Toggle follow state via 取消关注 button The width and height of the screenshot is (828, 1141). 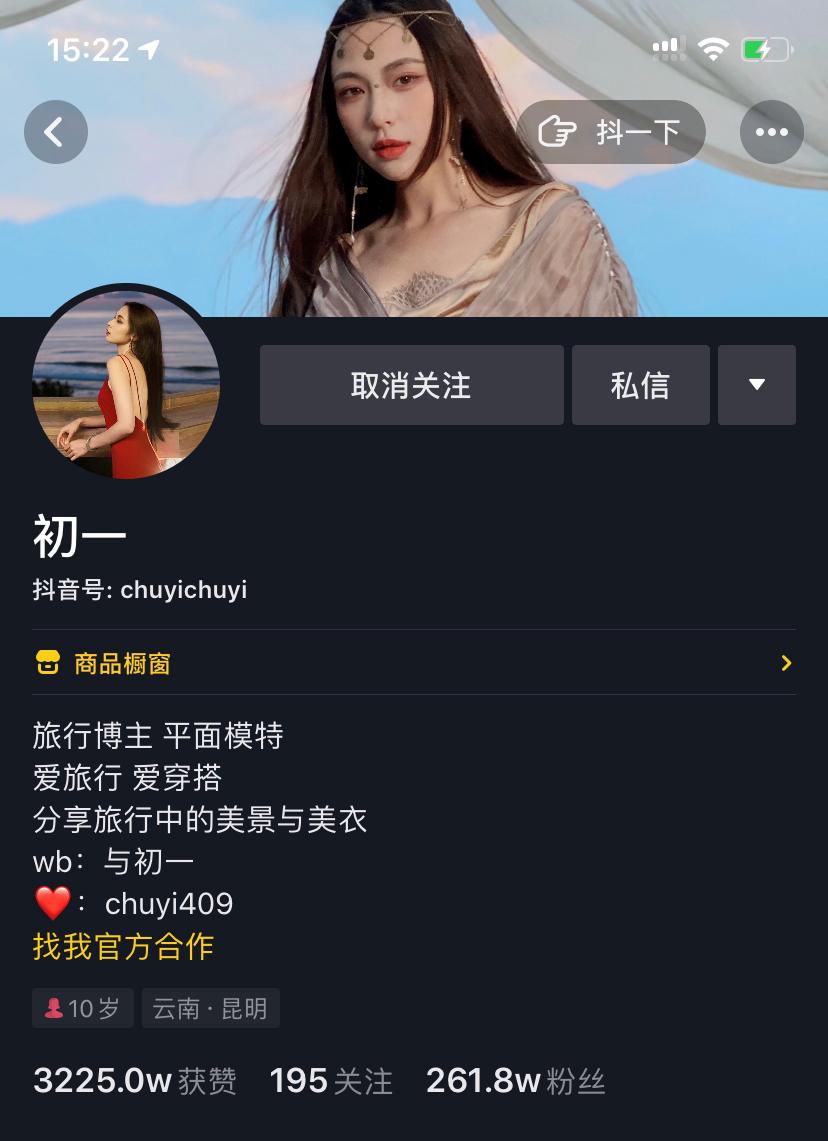[412, 384]
